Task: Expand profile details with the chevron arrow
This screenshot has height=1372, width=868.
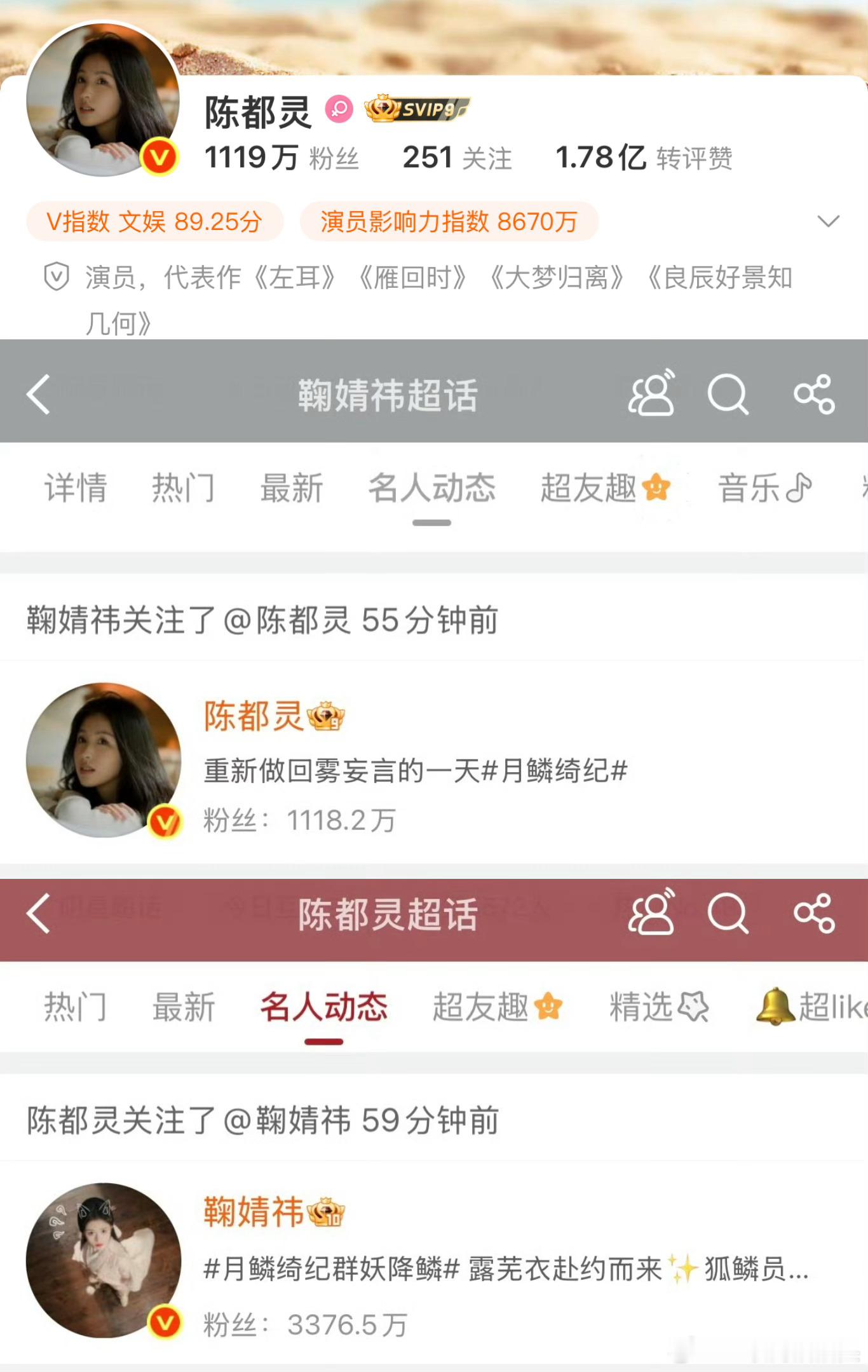Action: (x=827, y=221)
